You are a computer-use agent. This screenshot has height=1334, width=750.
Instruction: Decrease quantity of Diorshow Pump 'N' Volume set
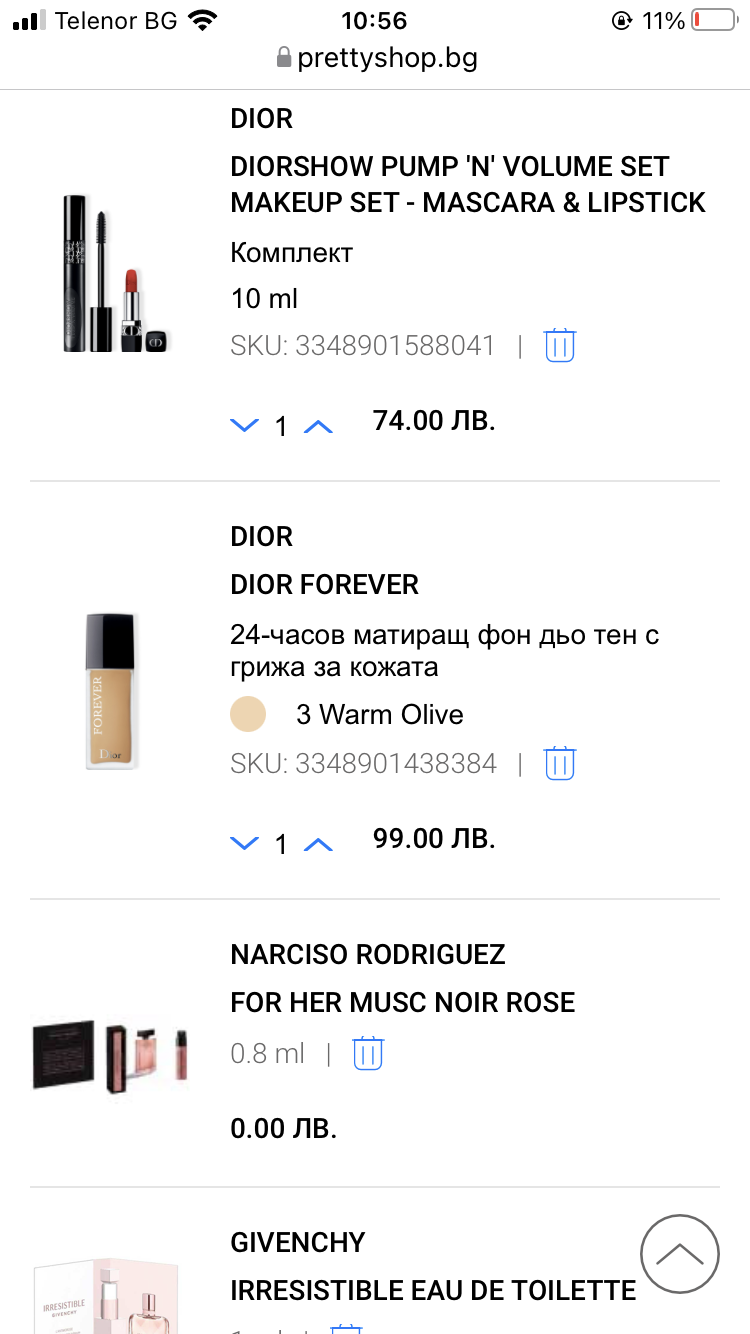pos(244,426)
